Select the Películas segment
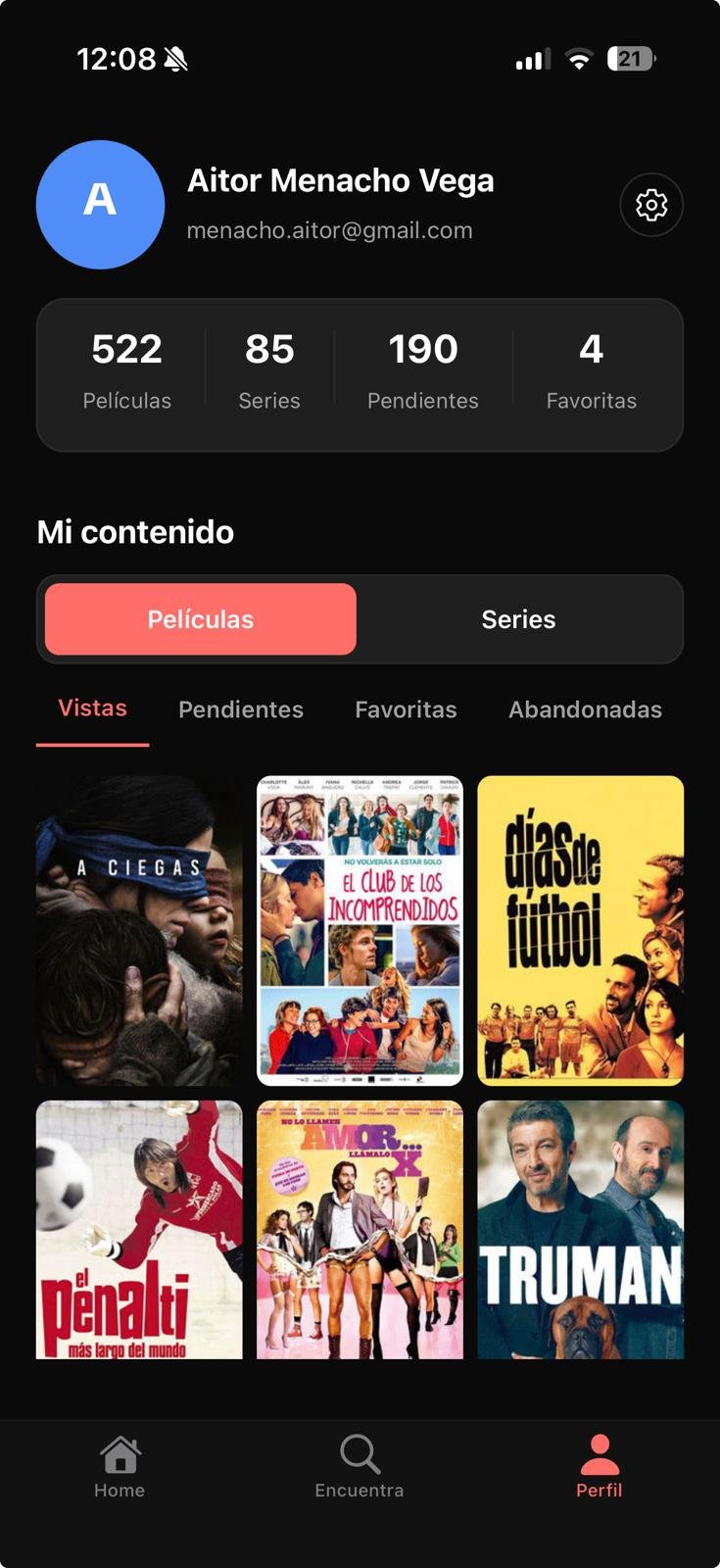 pos(201,619)
